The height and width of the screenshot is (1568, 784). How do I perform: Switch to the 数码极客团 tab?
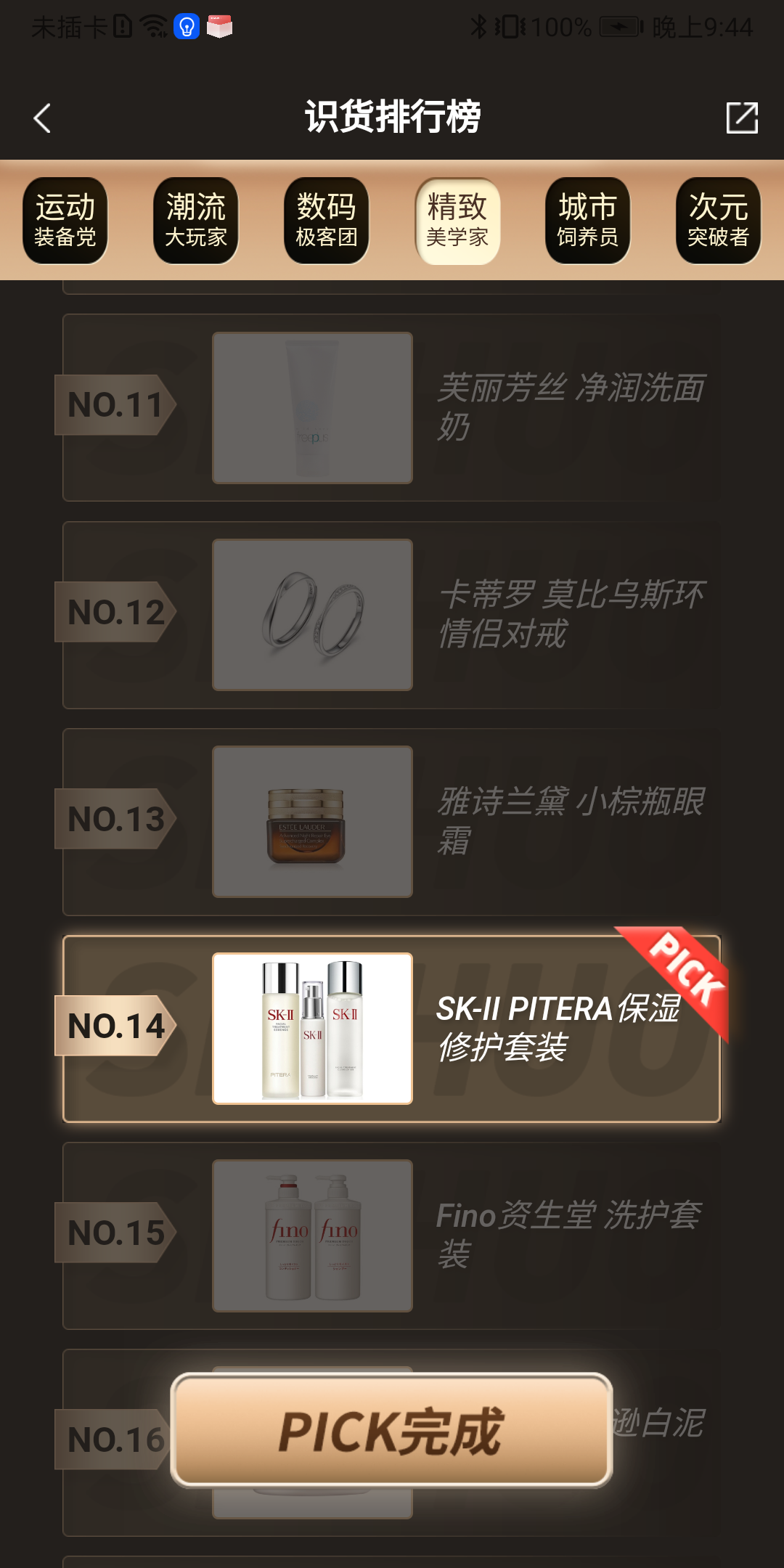pyautogui.click(x=327, y=221)
